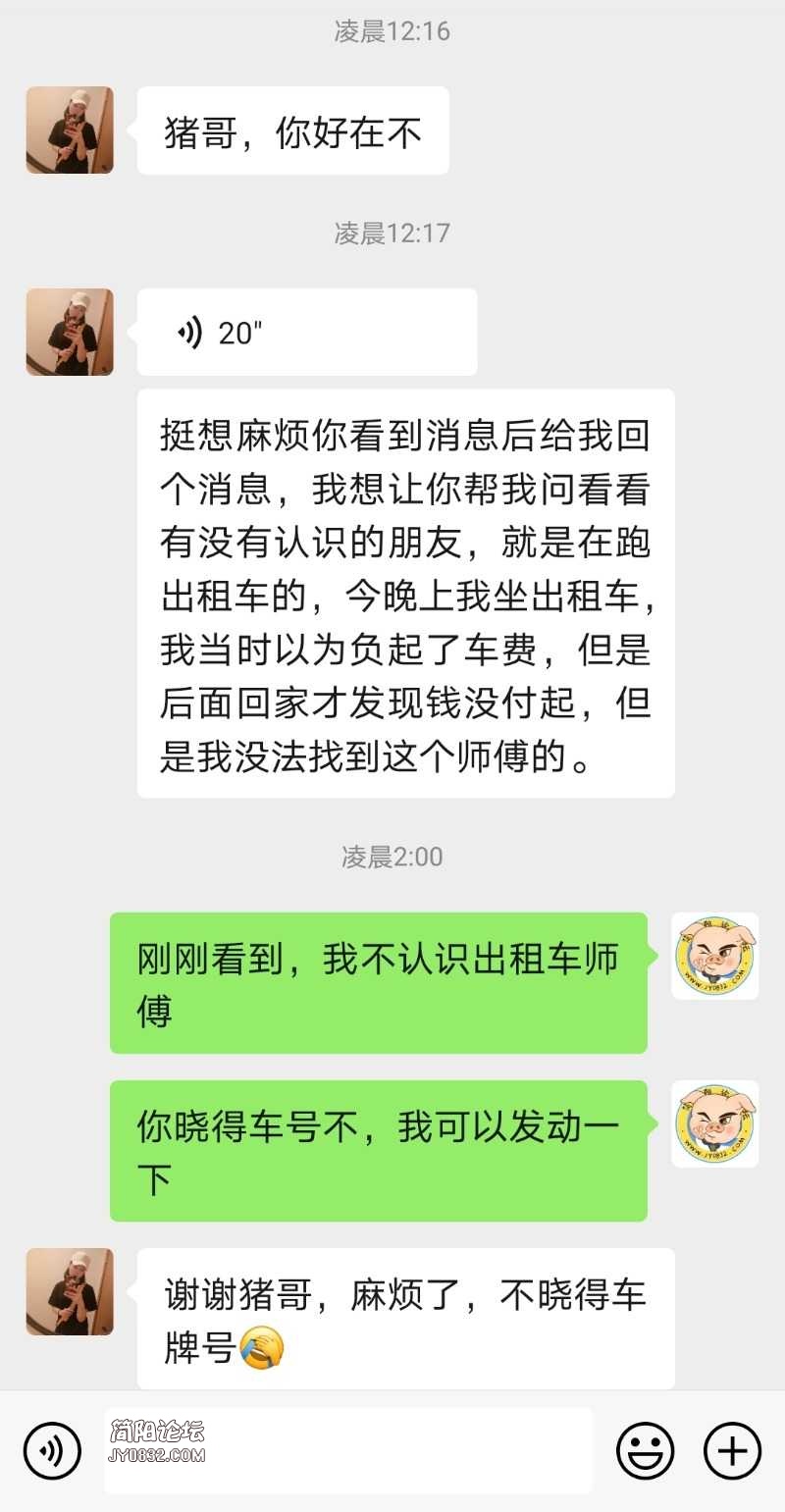Open pig avatar beside "刚刚看到" message
Screen dimensions: 785x1512
point(714,956)
